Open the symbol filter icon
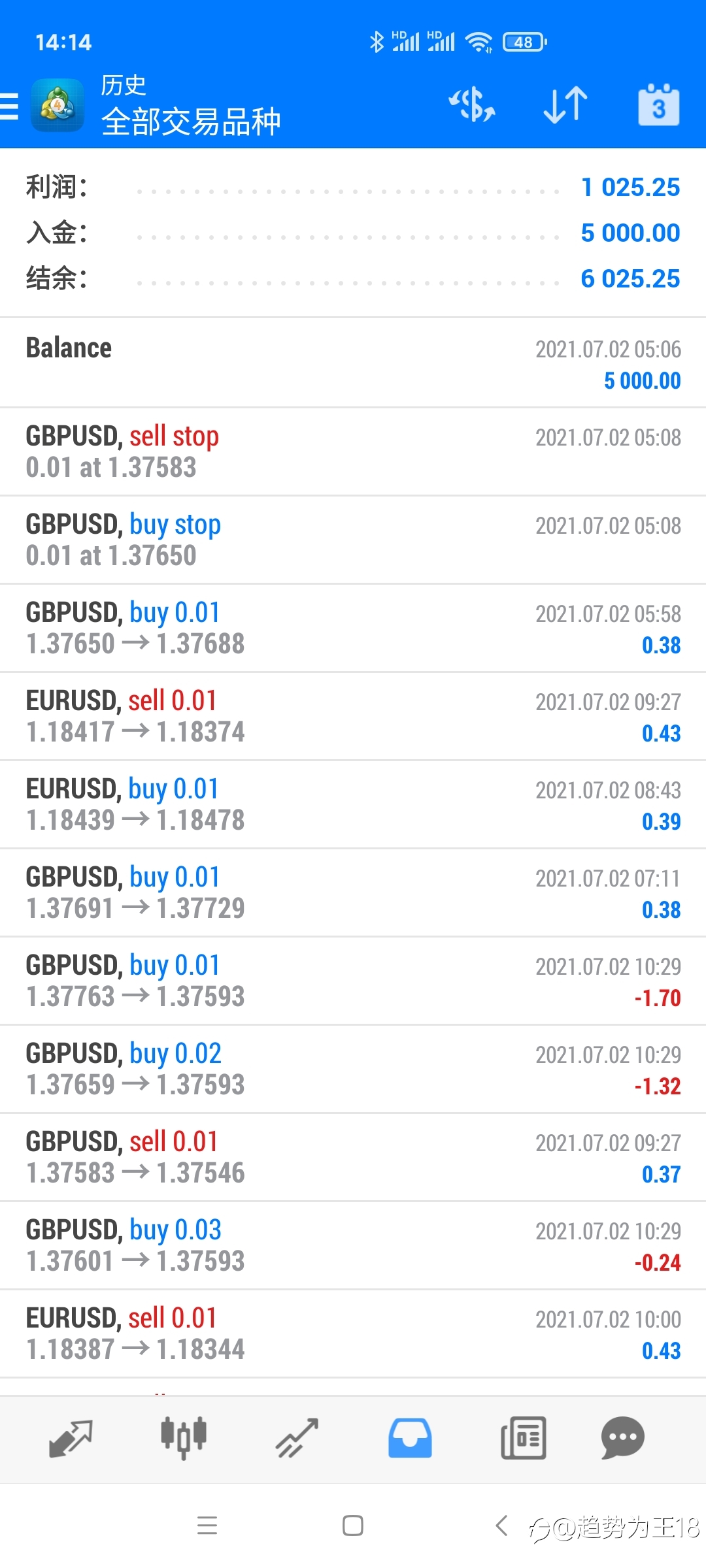 tap(471, 105)
